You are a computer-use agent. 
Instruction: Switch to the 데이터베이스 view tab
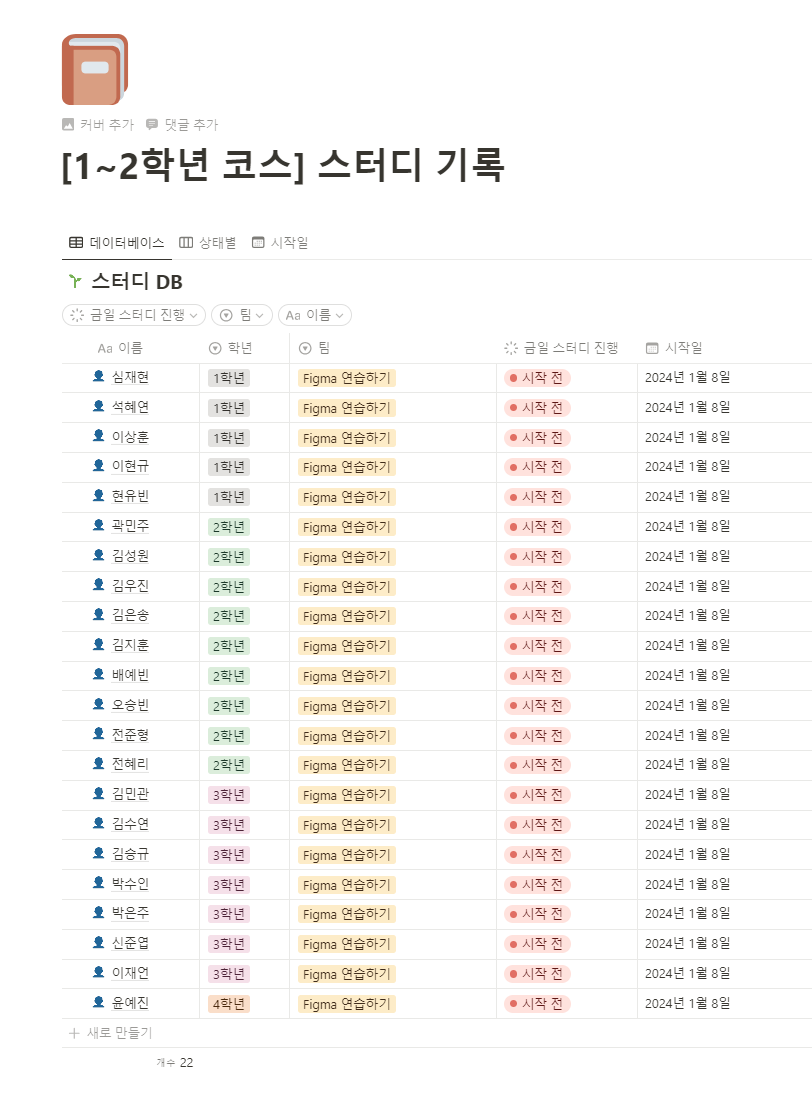[116, 243]
